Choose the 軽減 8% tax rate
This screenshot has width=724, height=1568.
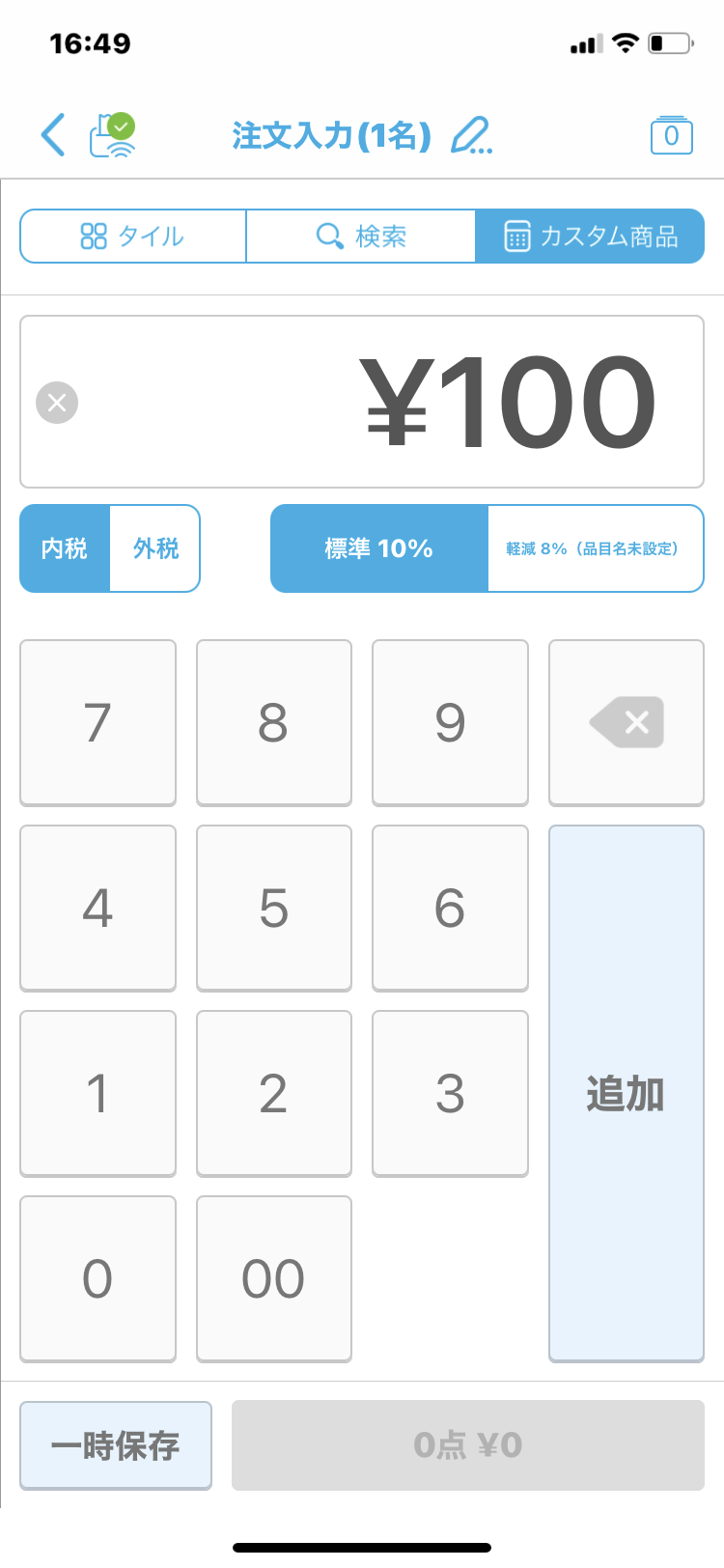pos(595,548)
